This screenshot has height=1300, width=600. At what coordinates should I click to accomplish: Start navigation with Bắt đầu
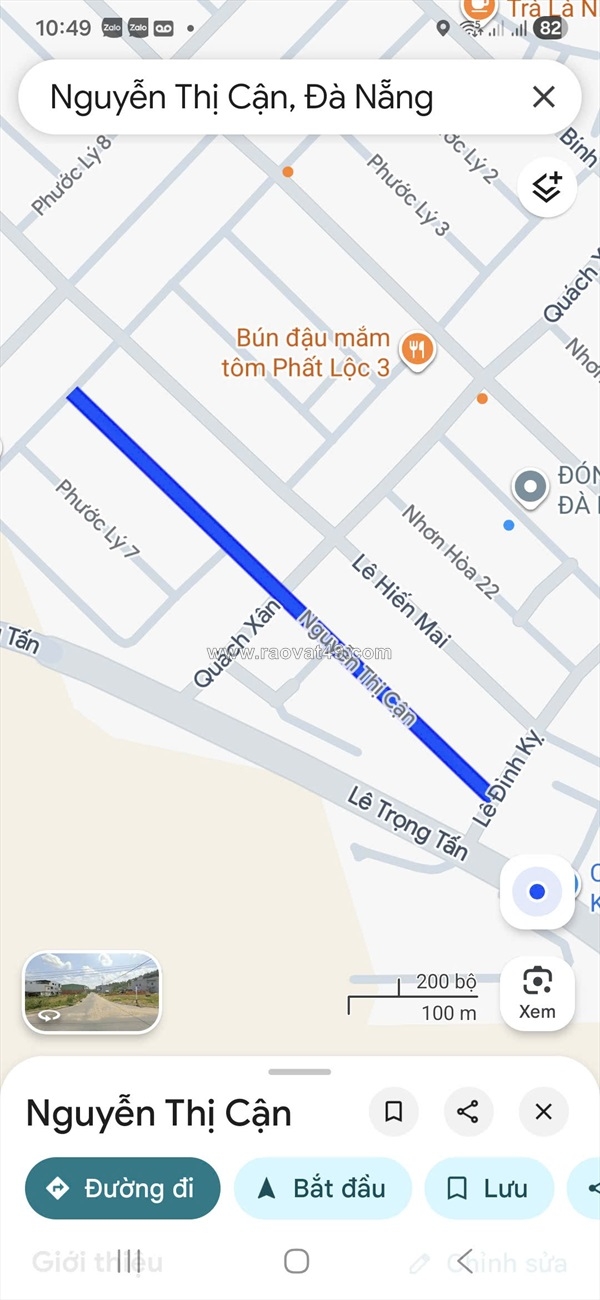322,1188
